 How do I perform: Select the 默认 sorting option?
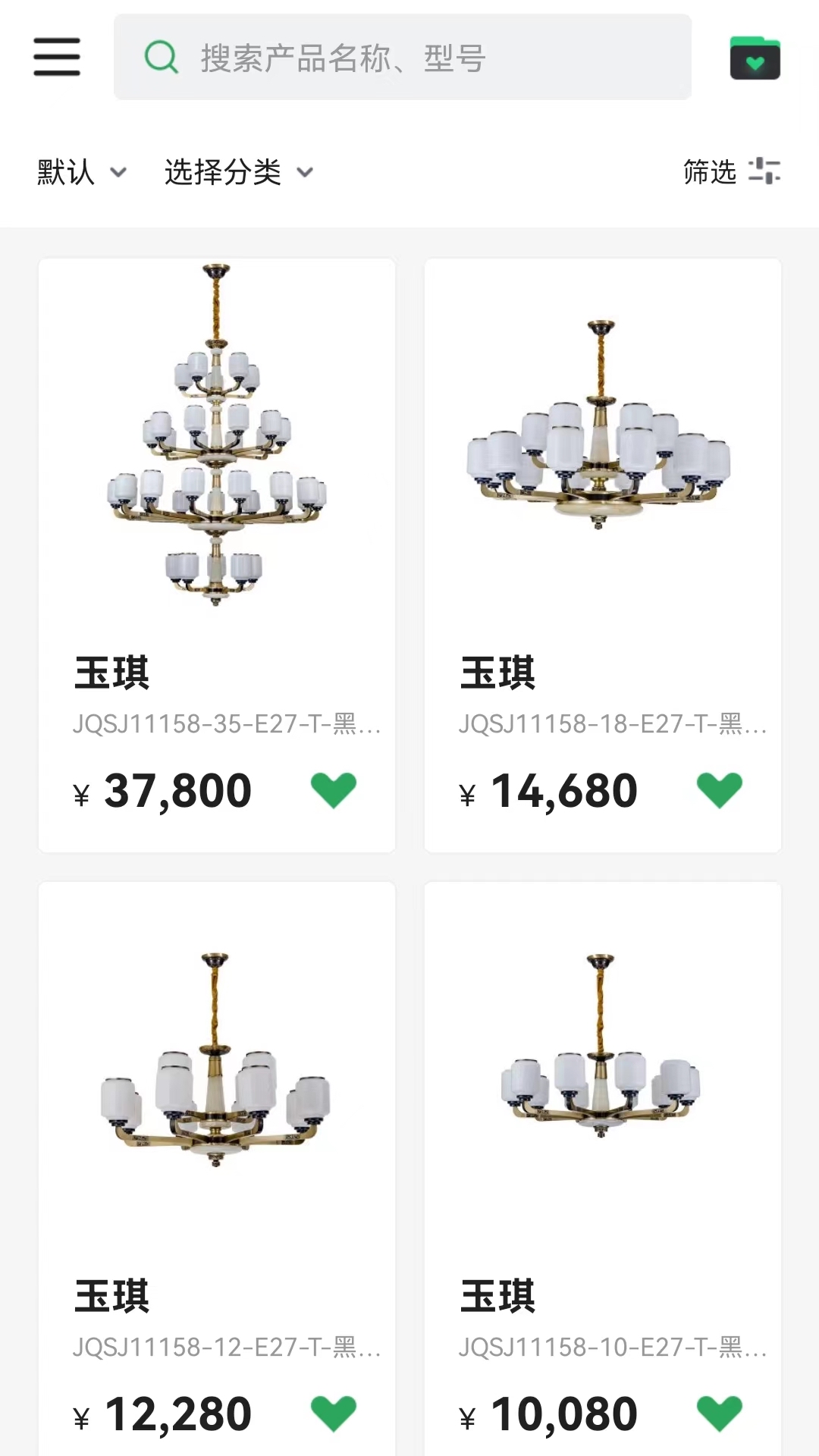tap(64, 172)
